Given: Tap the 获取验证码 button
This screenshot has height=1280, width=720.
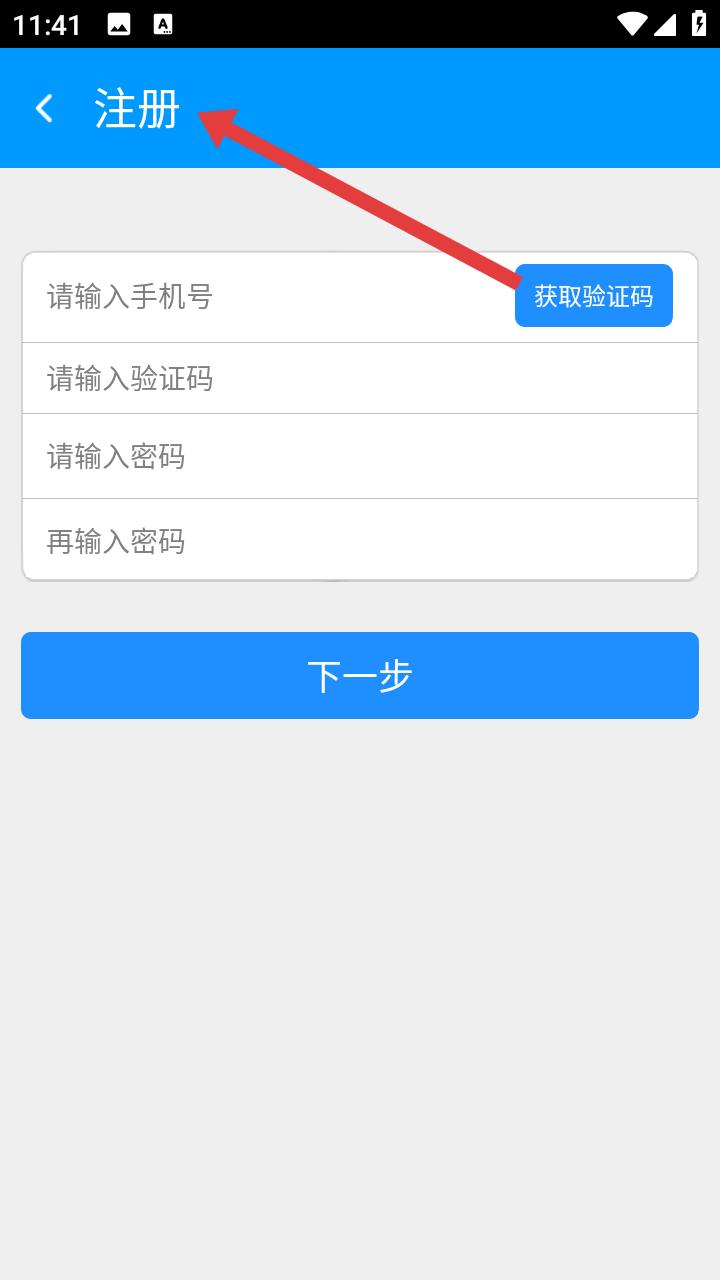Looking at the screenshot, I should tap(594, 296).
